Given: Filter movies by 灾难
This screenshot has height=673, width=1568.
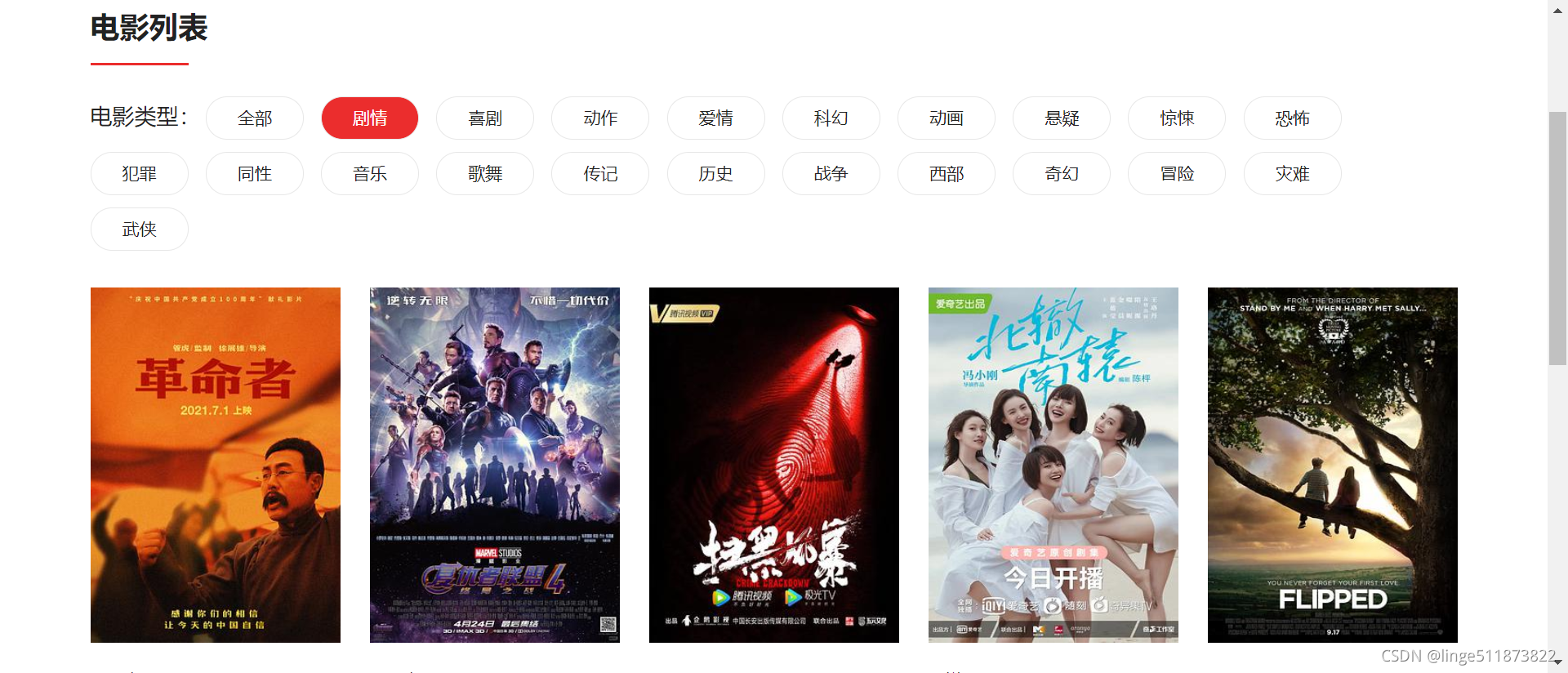Looking at the screenshot, I should [1292, 174].
